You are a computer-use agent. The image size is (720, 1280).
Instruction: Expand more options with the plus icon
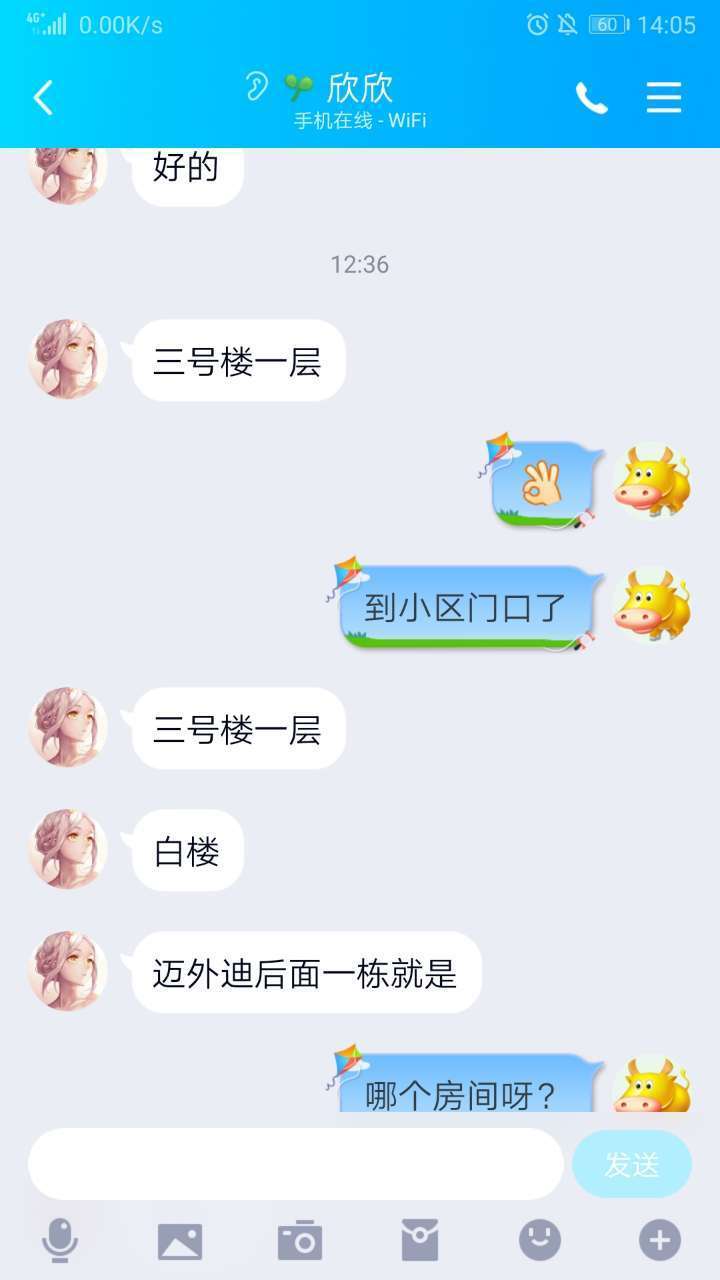[660, 1240]
